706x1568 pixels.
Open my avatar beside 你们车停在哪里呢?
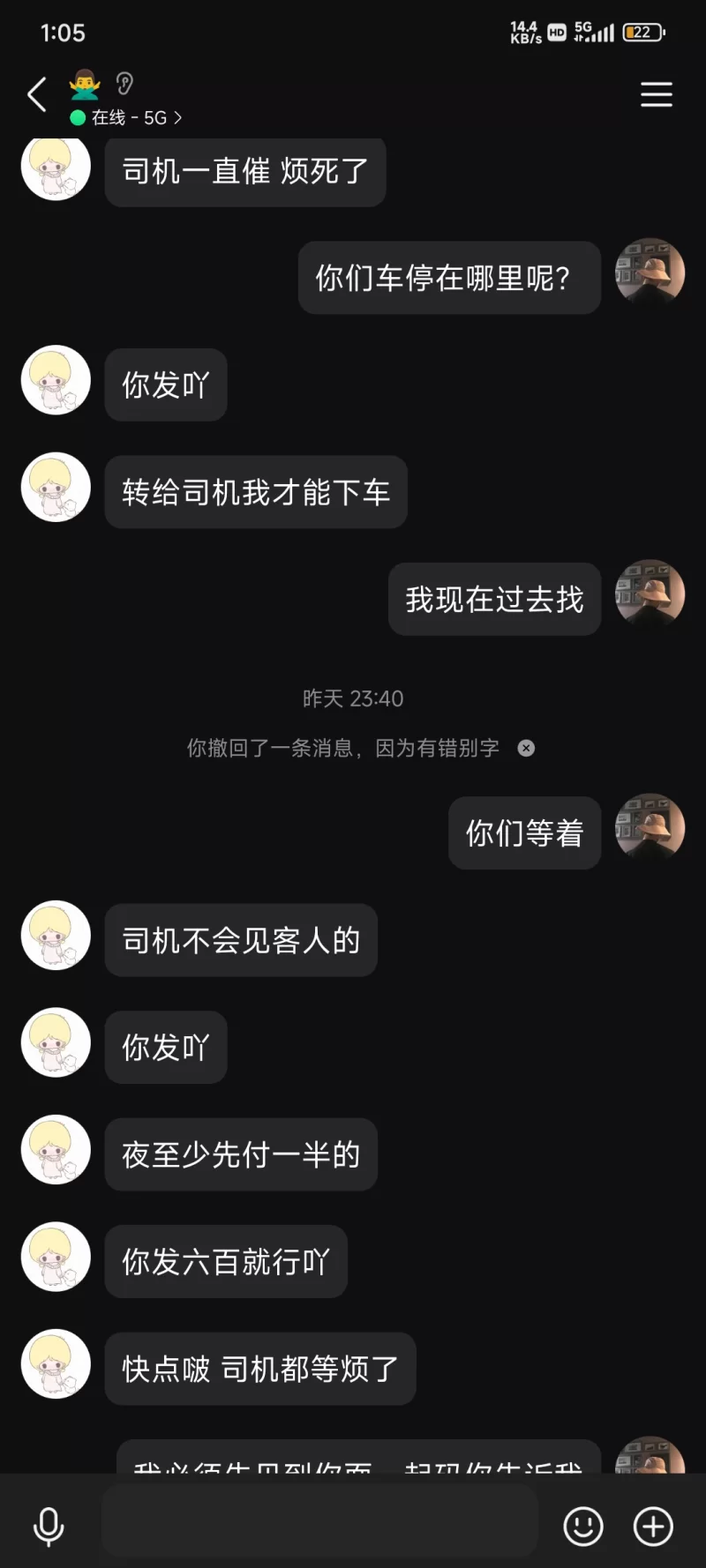coord(650,273)
